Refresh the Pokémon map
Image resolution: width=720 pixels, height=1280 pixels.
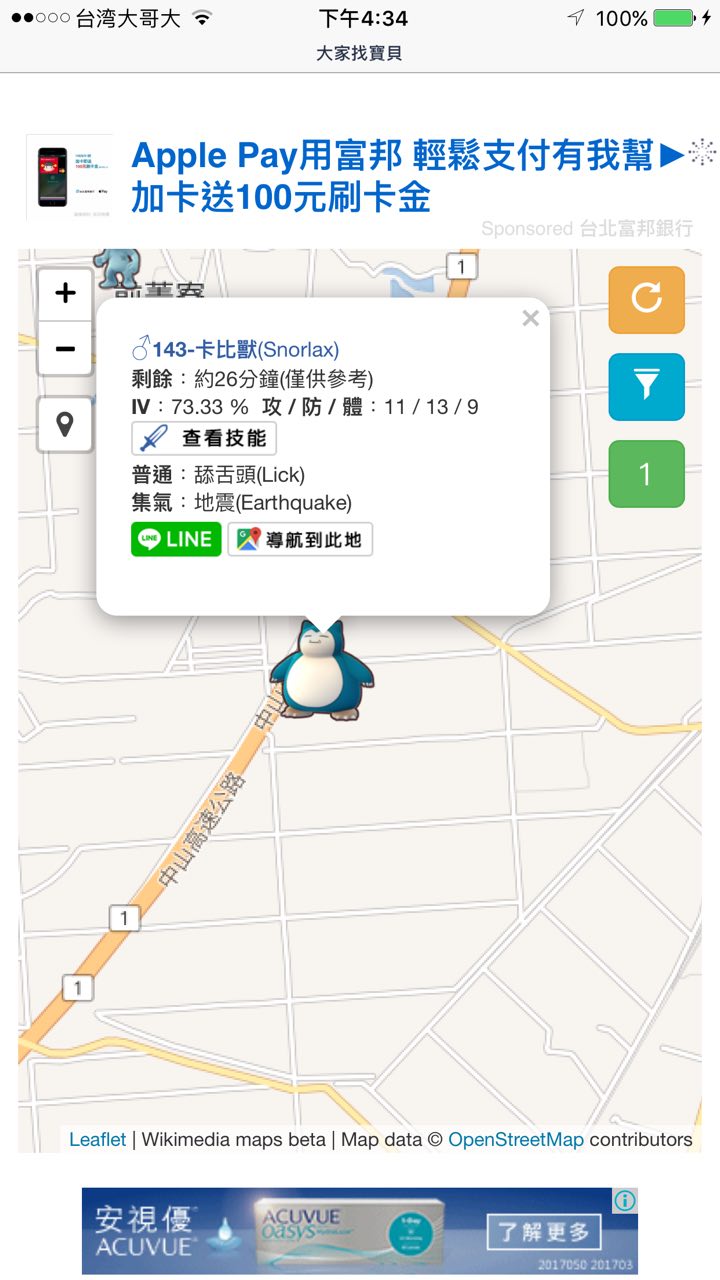coord(646,299)
